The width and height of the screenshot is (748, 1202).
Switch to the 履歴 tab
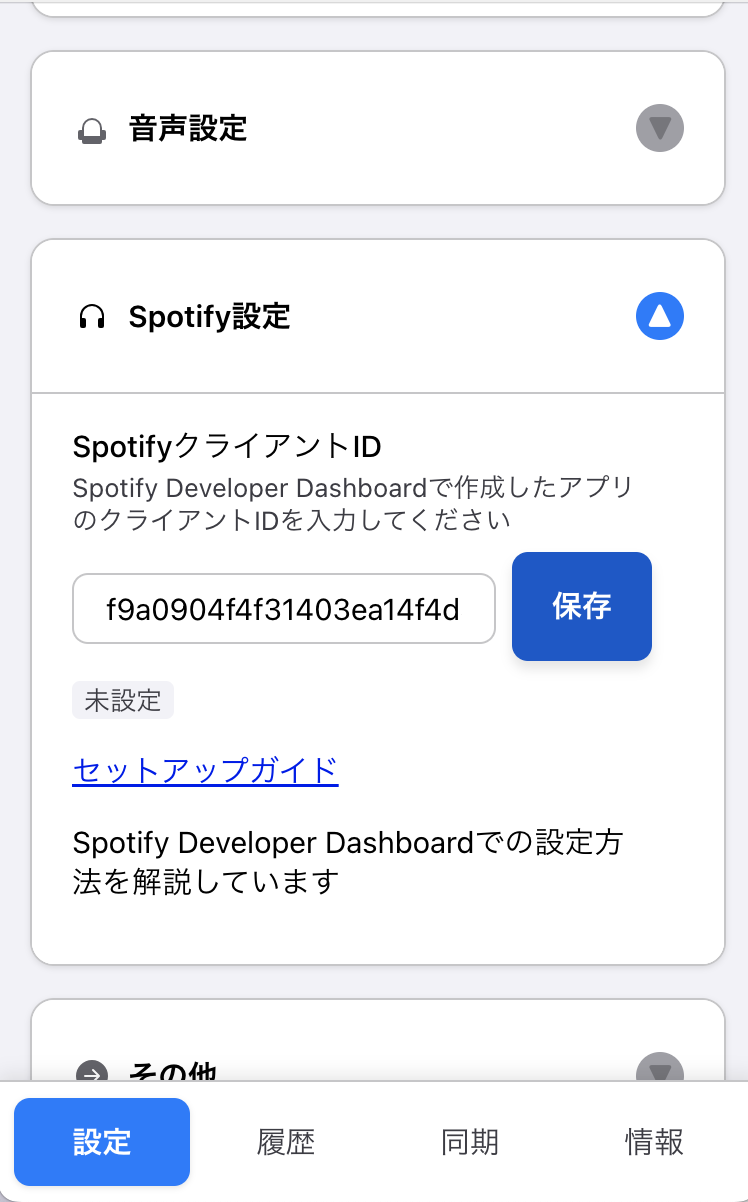(x=286, y=1141)
